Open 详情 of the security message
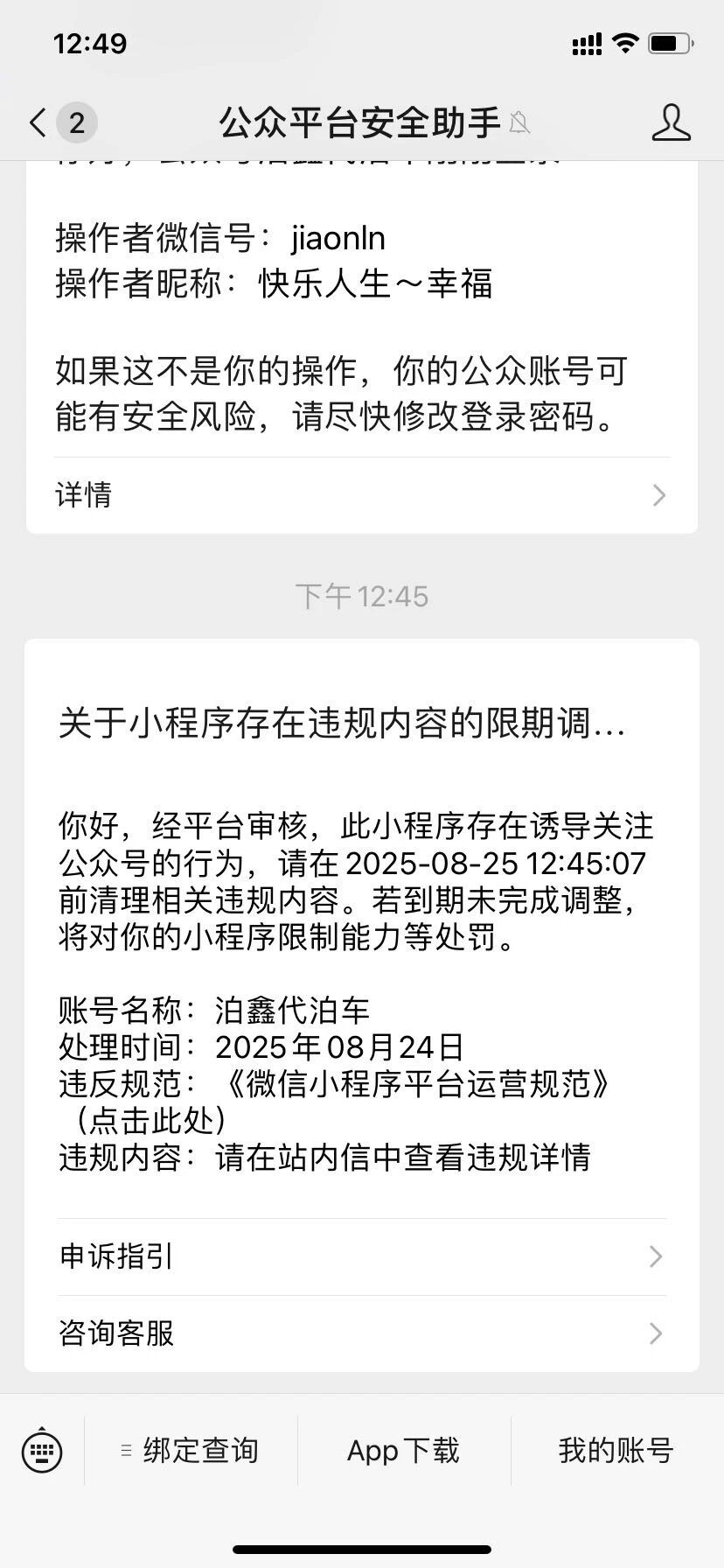This screenshot has width=724, height=1568. [x=362, y=495]
